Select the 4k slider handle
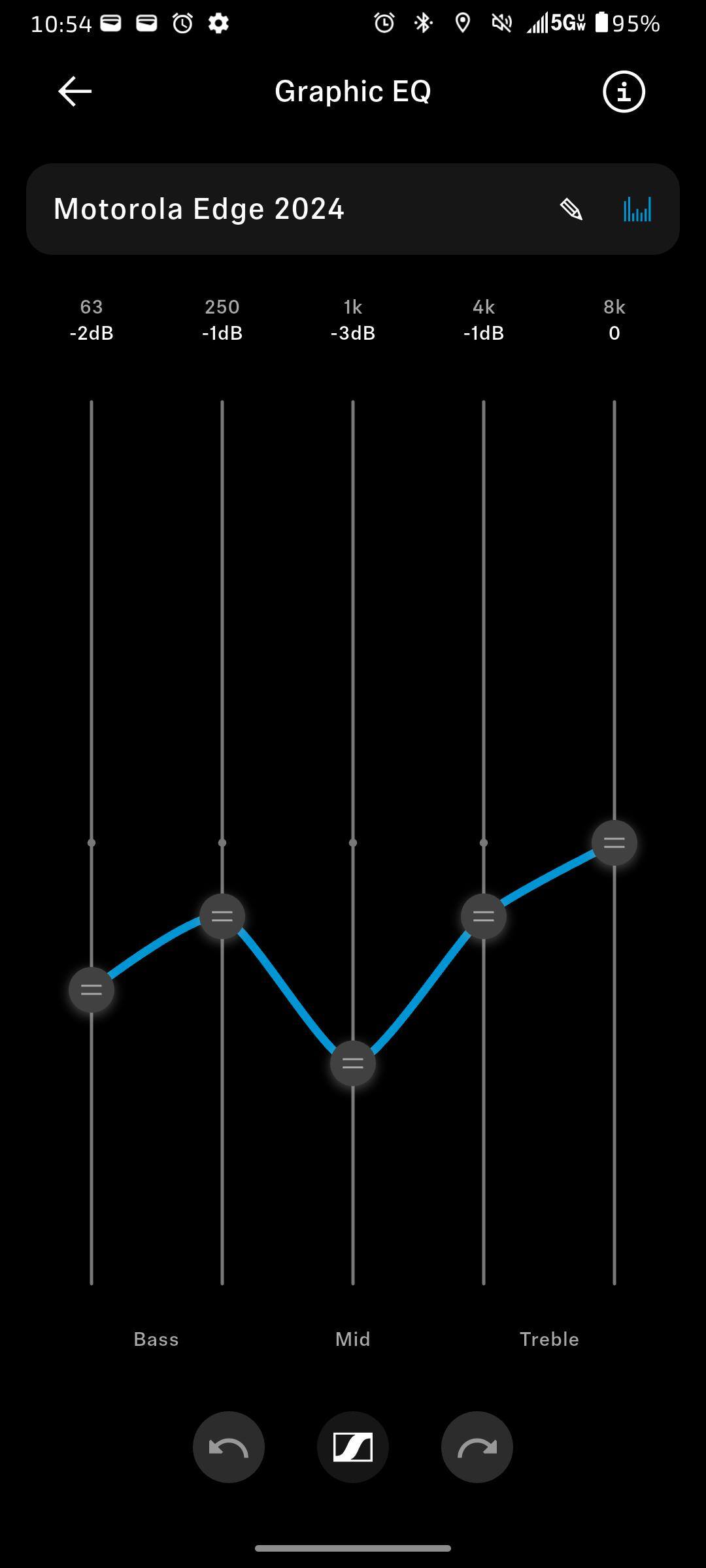This screenshot has width=706, height=1568. coord(484,917)
